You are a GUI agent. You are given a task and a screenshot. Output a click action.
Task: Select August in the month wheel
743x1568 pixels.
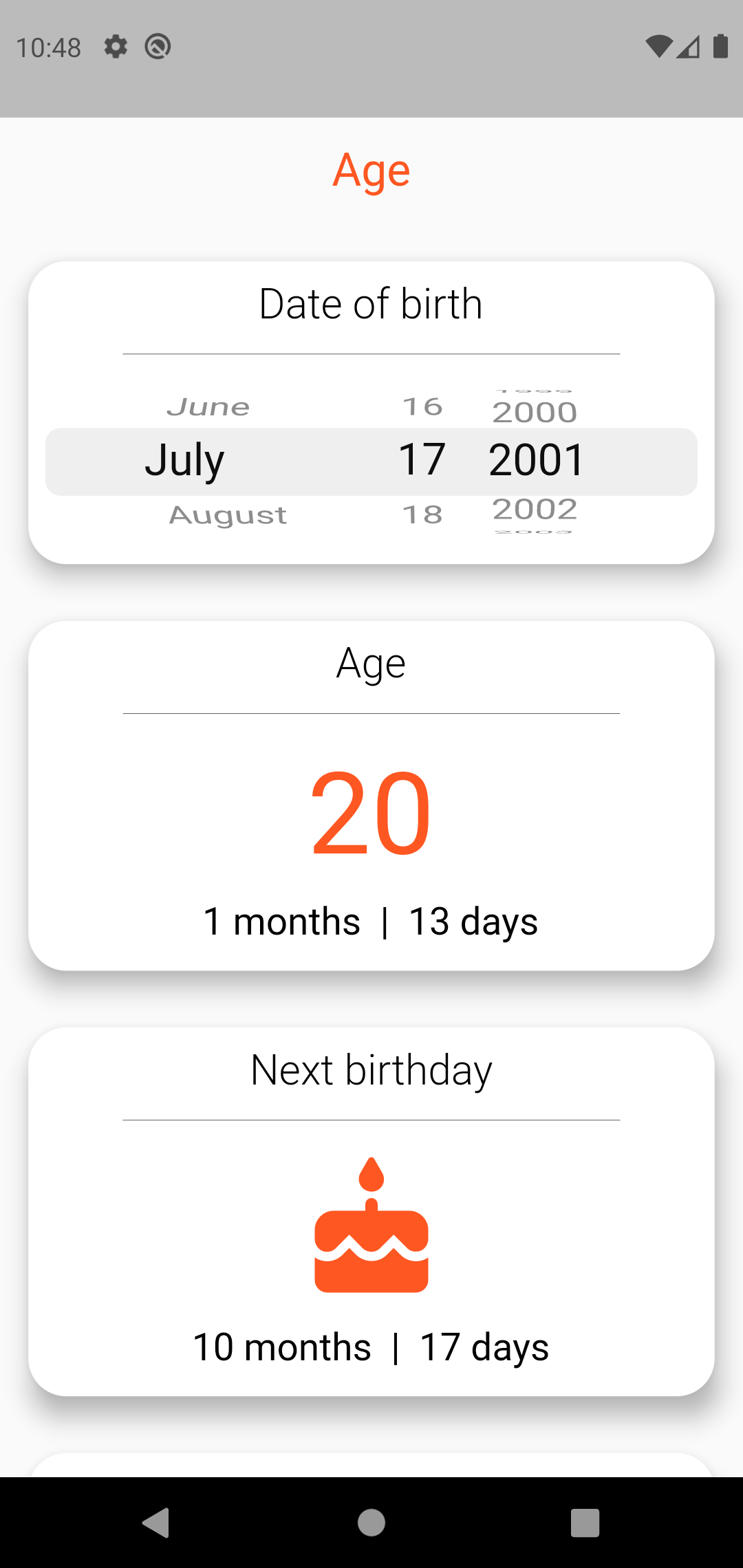pos(228,514)
